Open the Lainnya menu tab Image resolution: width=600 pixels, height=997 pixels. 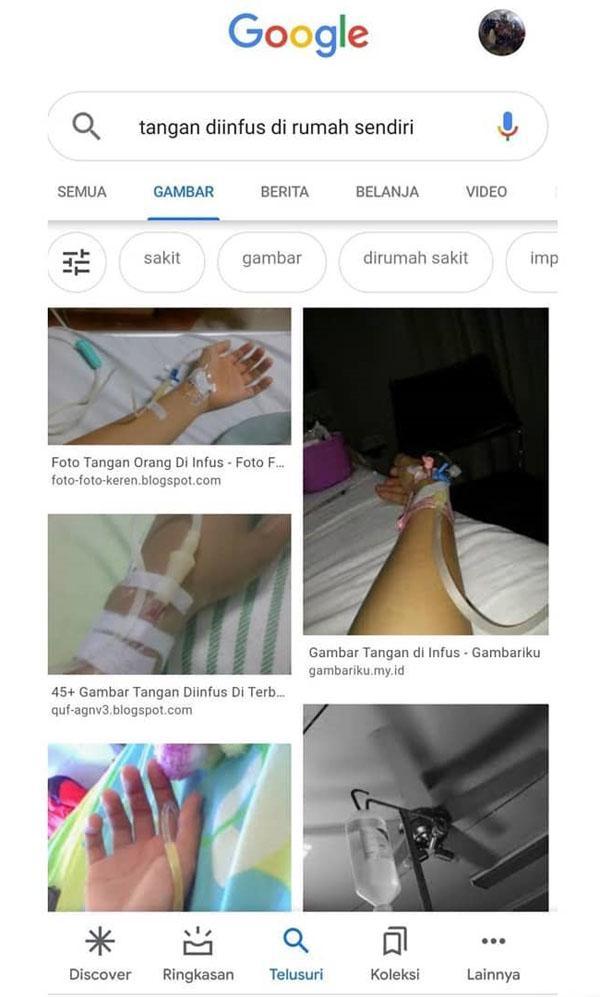493,954
